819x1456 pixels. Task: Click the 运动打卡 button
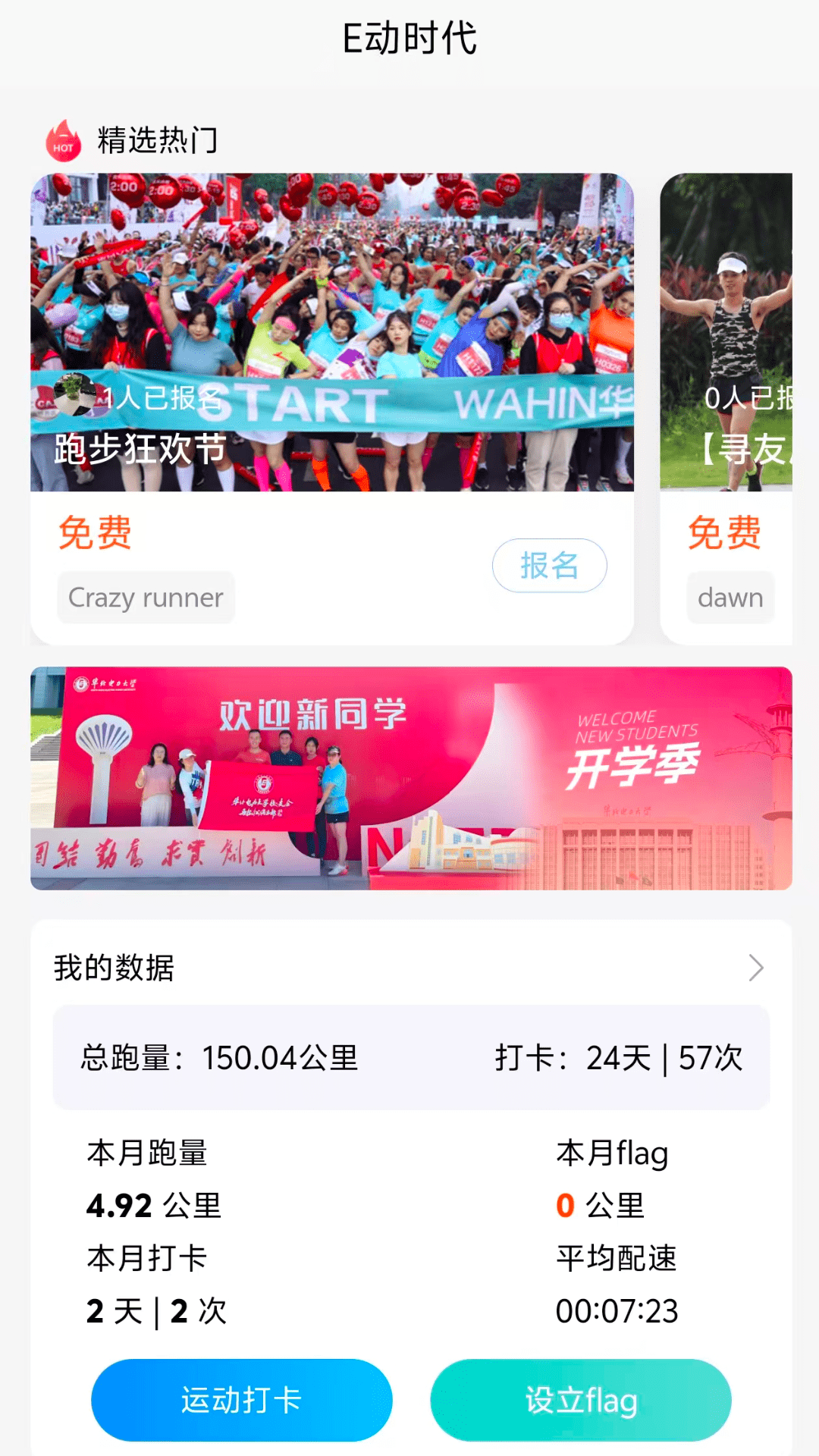(x=241, y=1400)
